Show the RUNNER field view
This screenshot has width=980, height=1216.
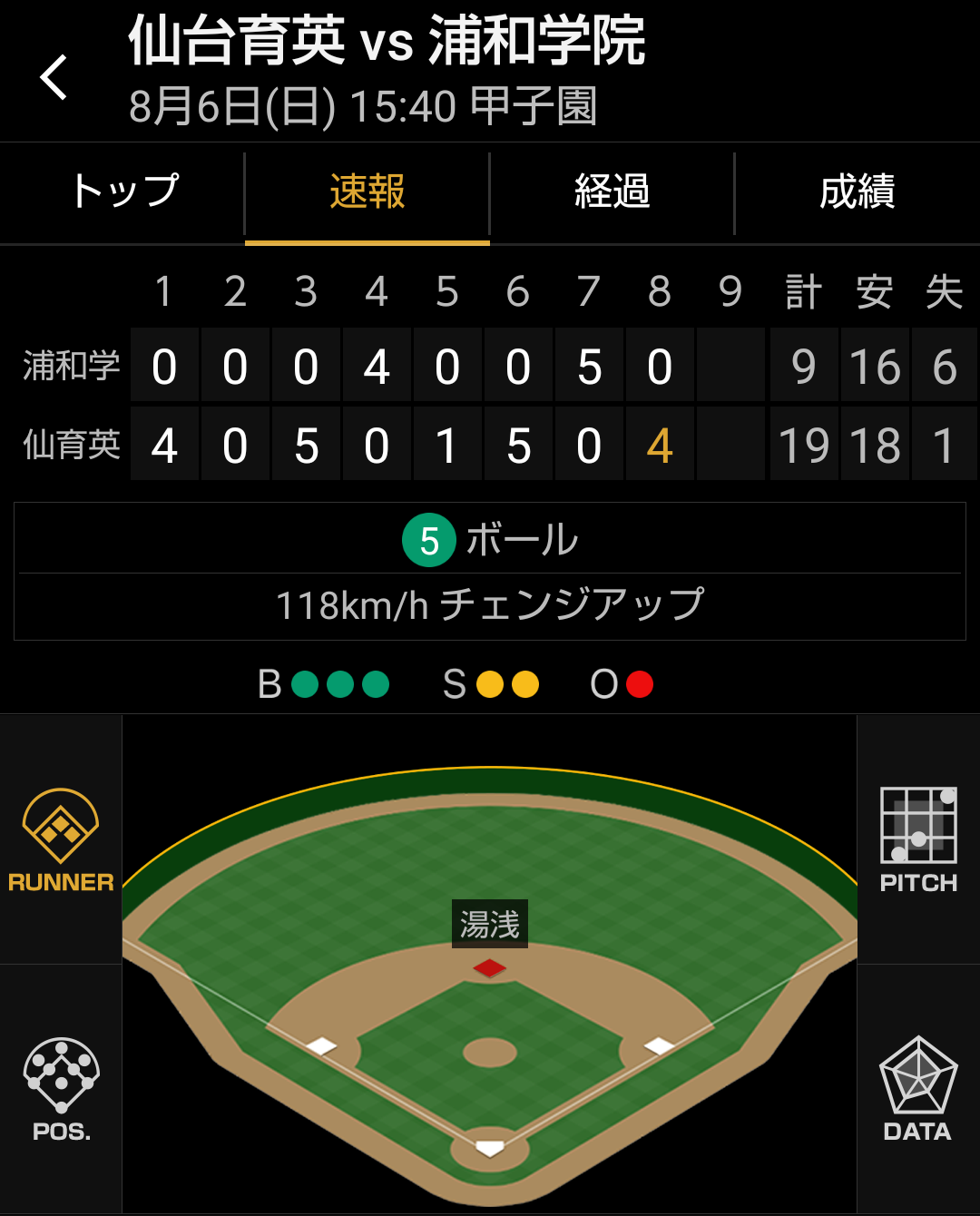61,839
